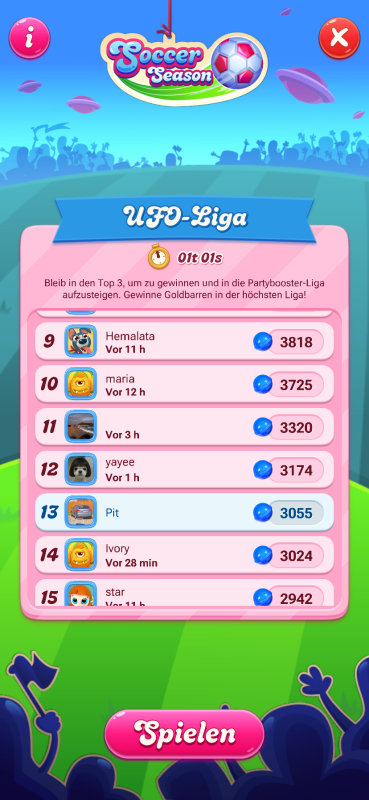The width and height of the screenshot is (369, 800).
Task: Open Ivory's entry at rank 14
Action: pos(184,555)
